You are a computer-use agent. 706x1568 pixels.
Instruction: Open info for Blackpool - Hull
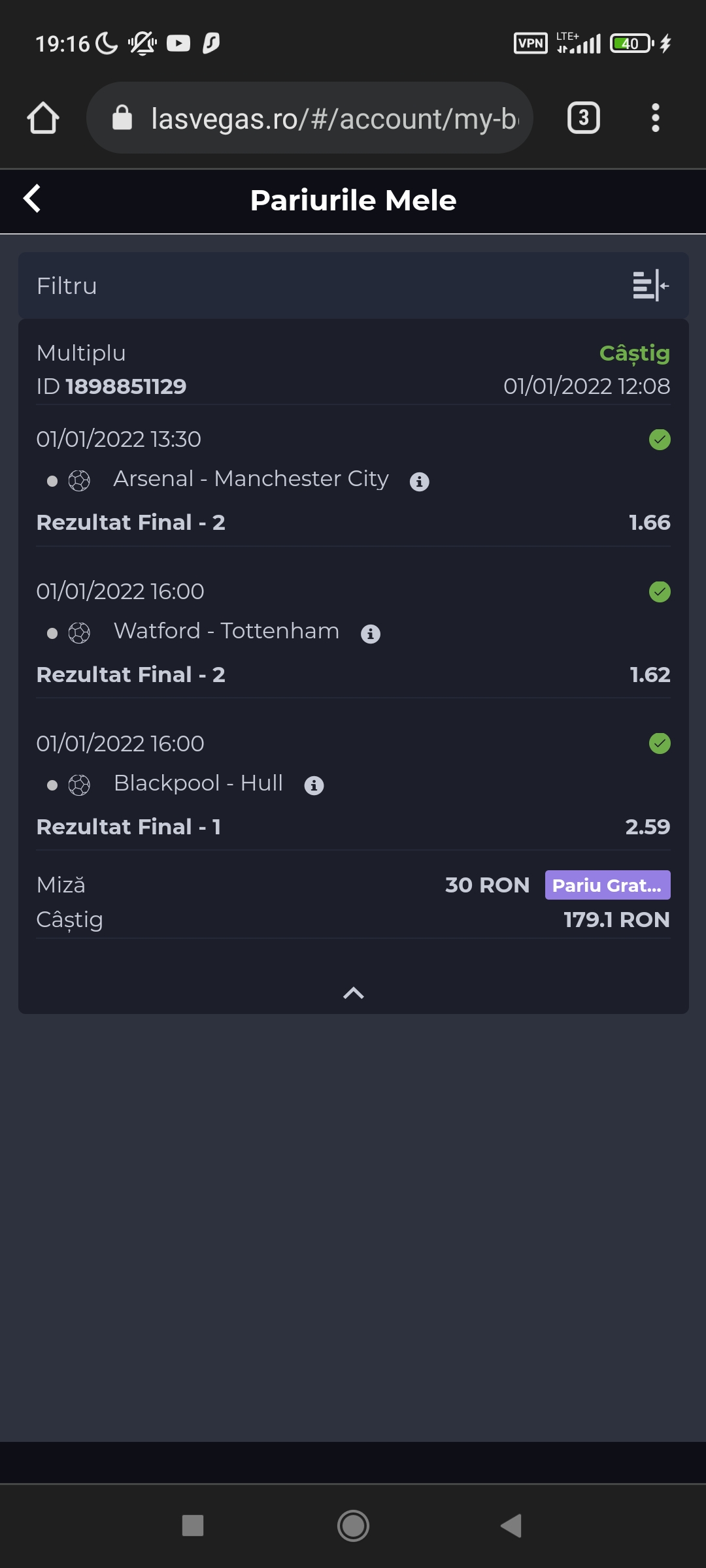314,785
